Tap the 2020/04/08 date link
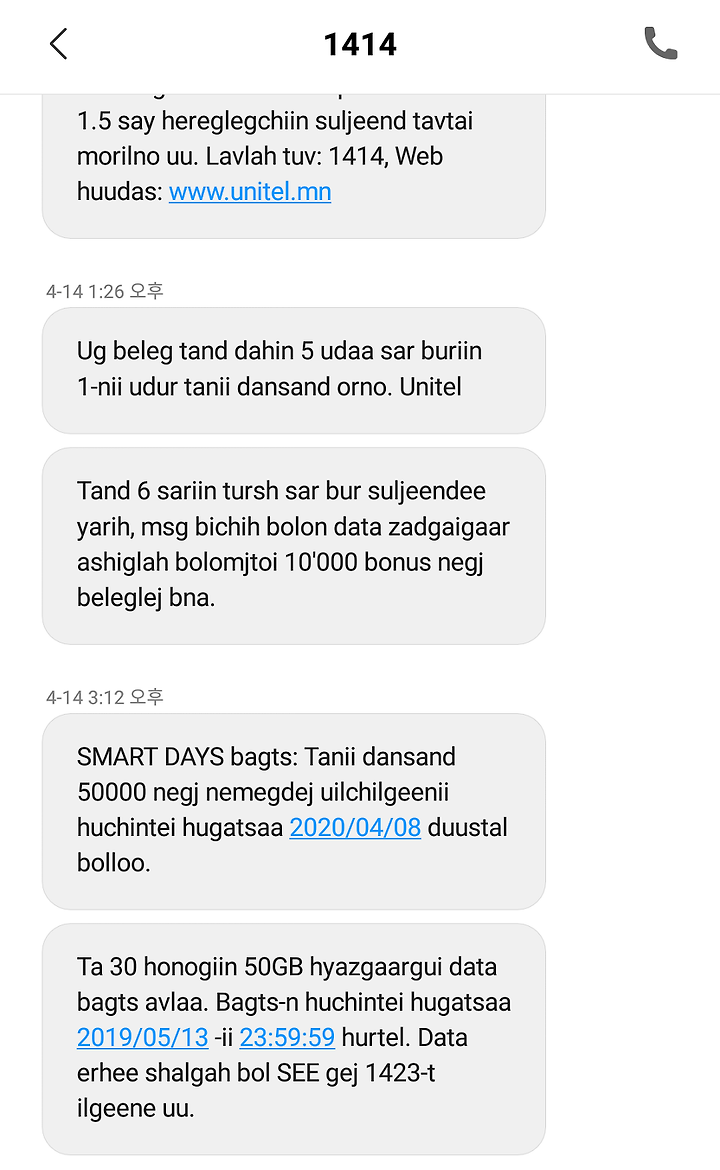720x1170 pixels. point(355,828)
